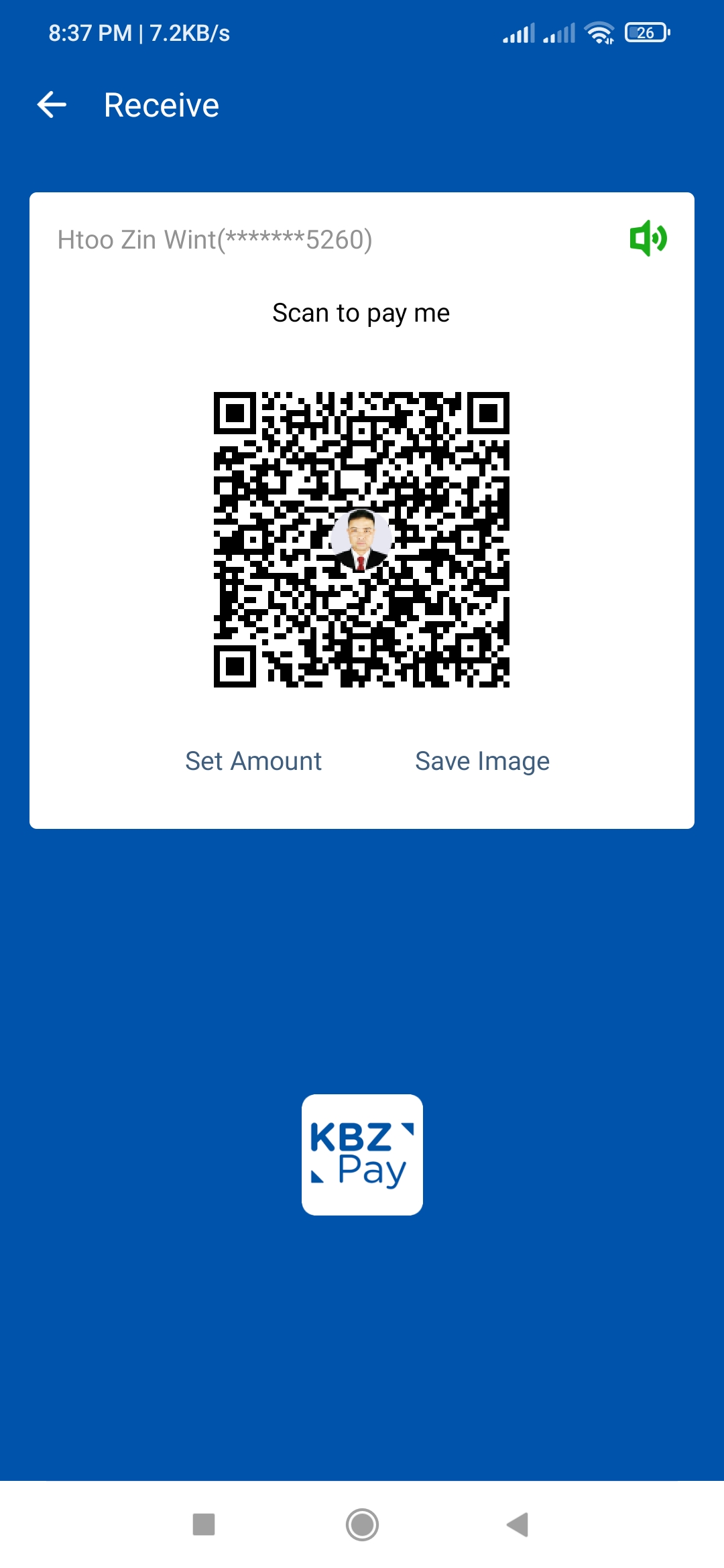Save the QR code image
The height and width of the screenshot is (1568, 724).
coord(482,761)
